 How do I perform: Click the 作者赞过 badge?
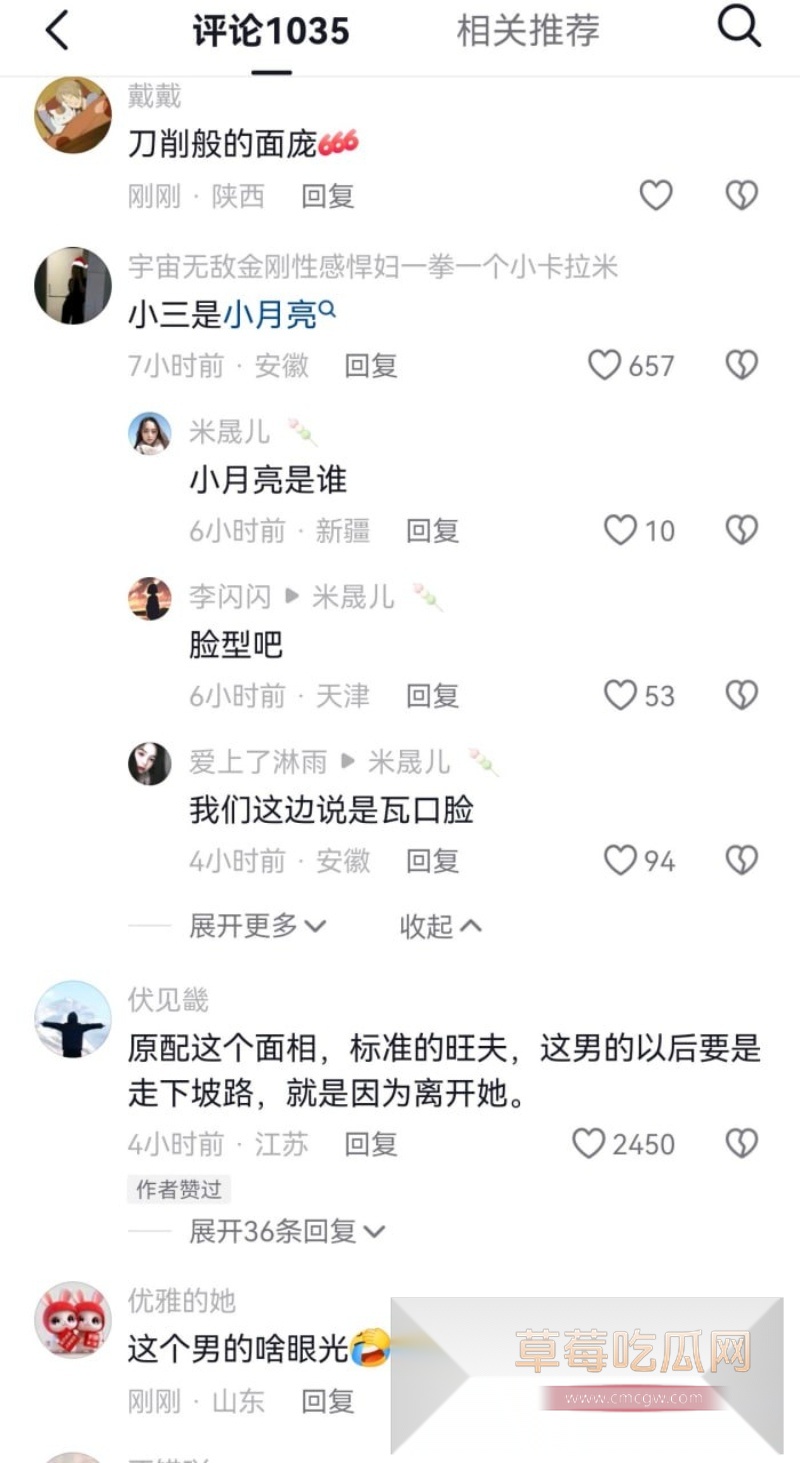178,1189
